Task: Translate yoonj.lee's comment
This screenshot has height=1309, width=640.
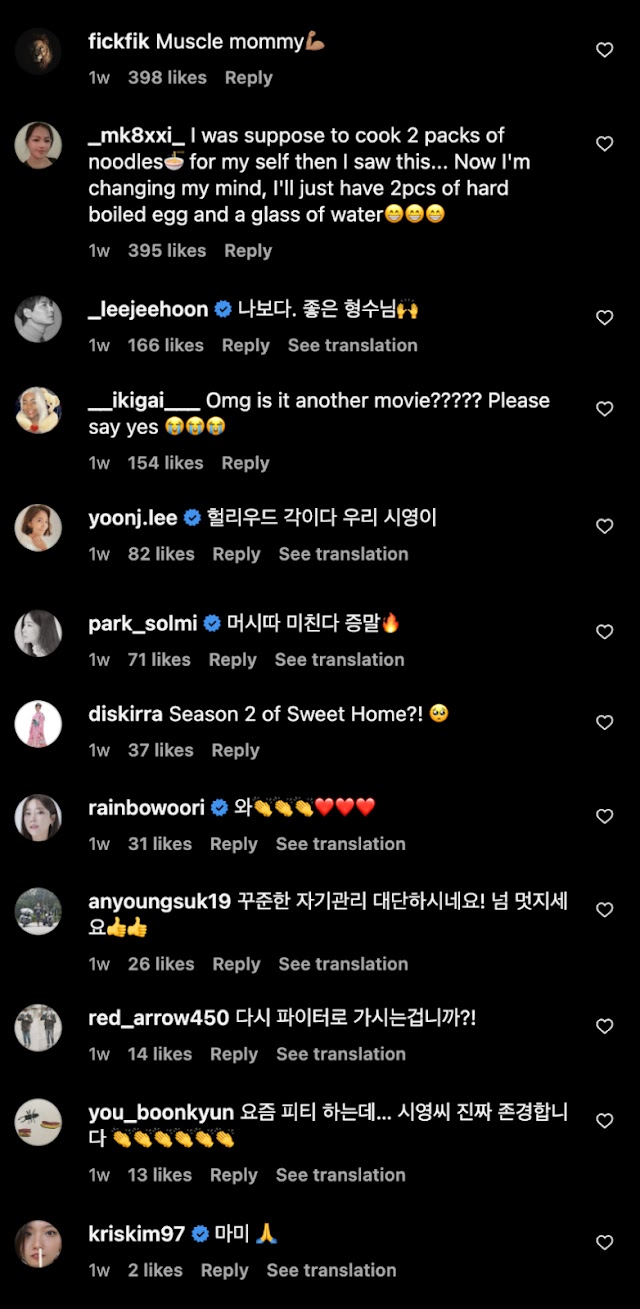Action: (343, 554)
